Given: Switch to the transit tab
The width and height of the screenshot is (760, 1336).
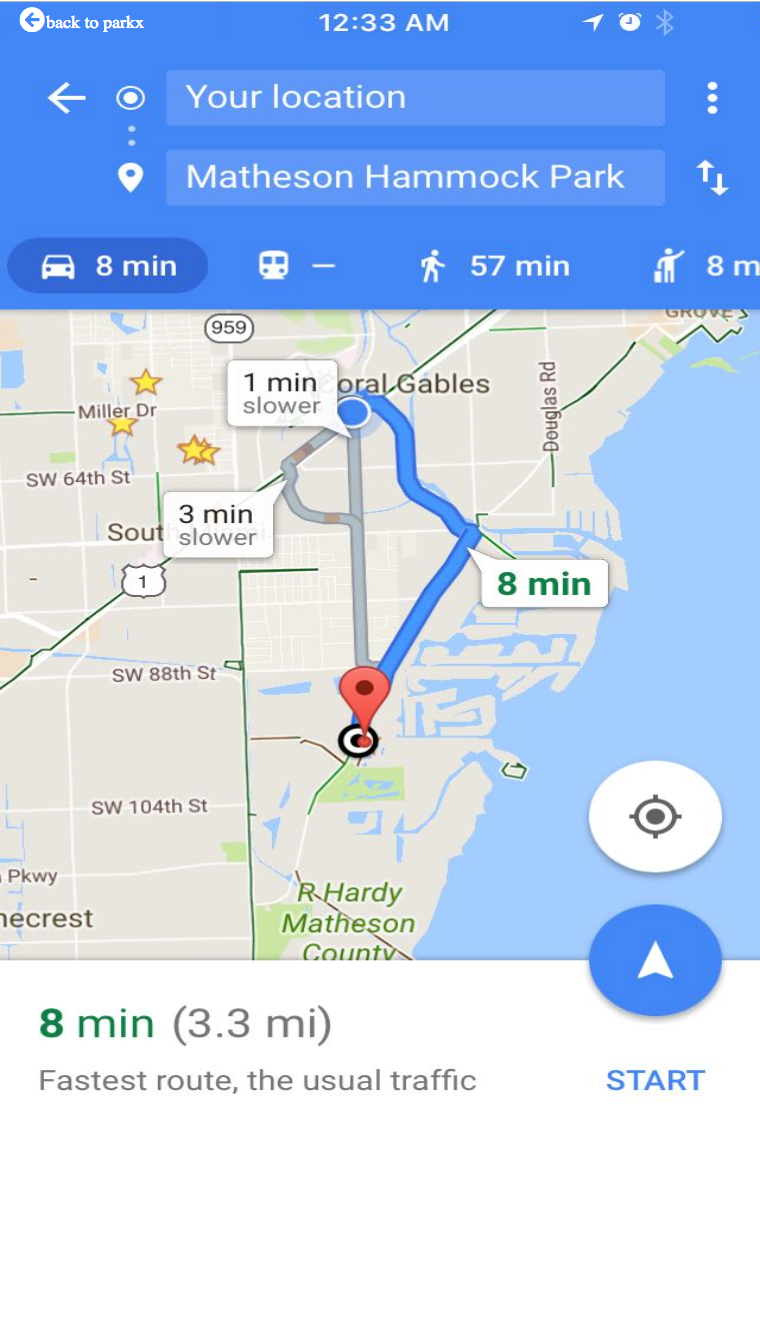Looking at the screenshot, I should pyautogui.click(x=297, y=266).
